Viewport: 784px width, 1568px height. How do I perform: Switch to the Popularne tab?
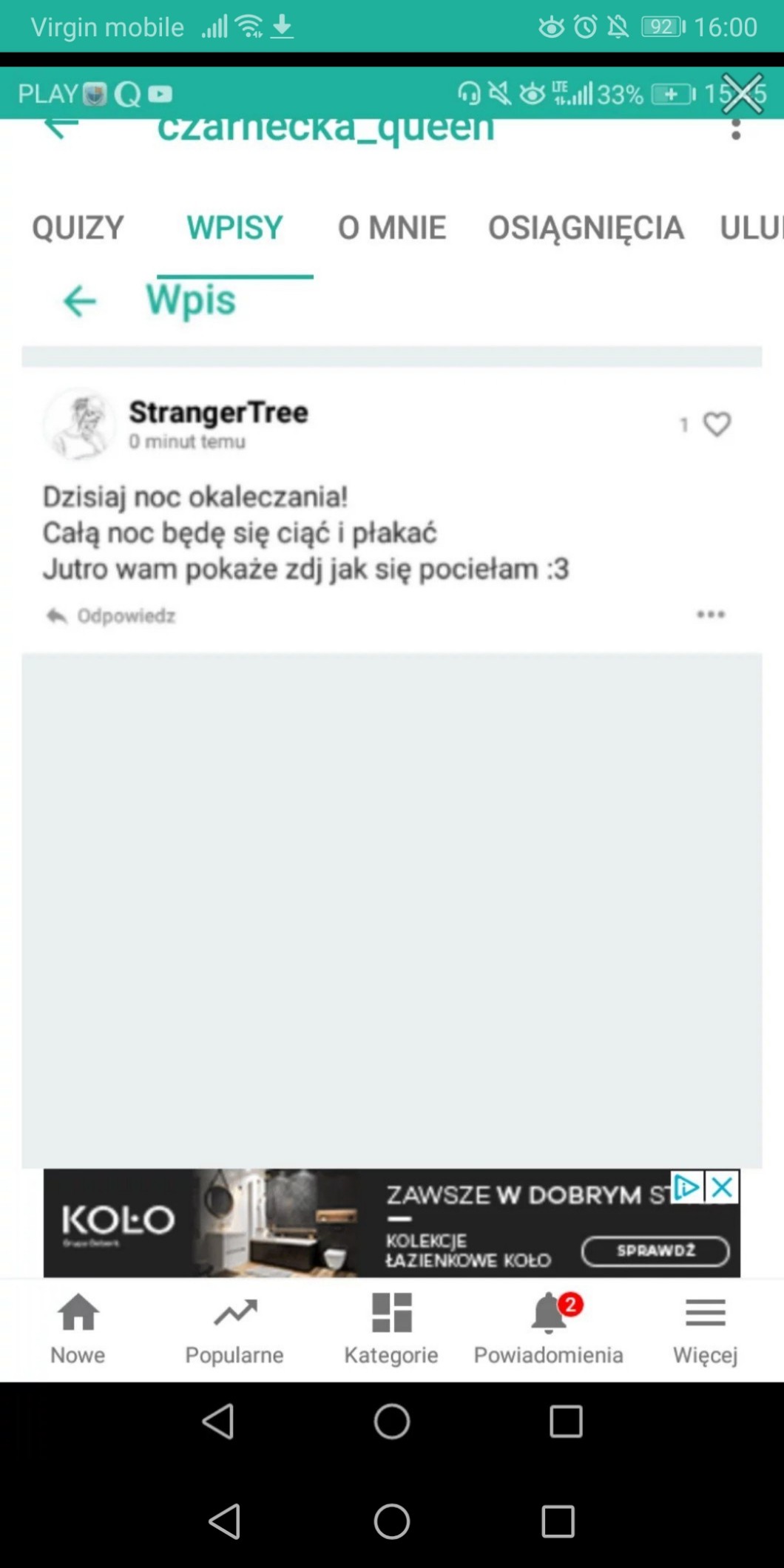[x=234, y=1328]
